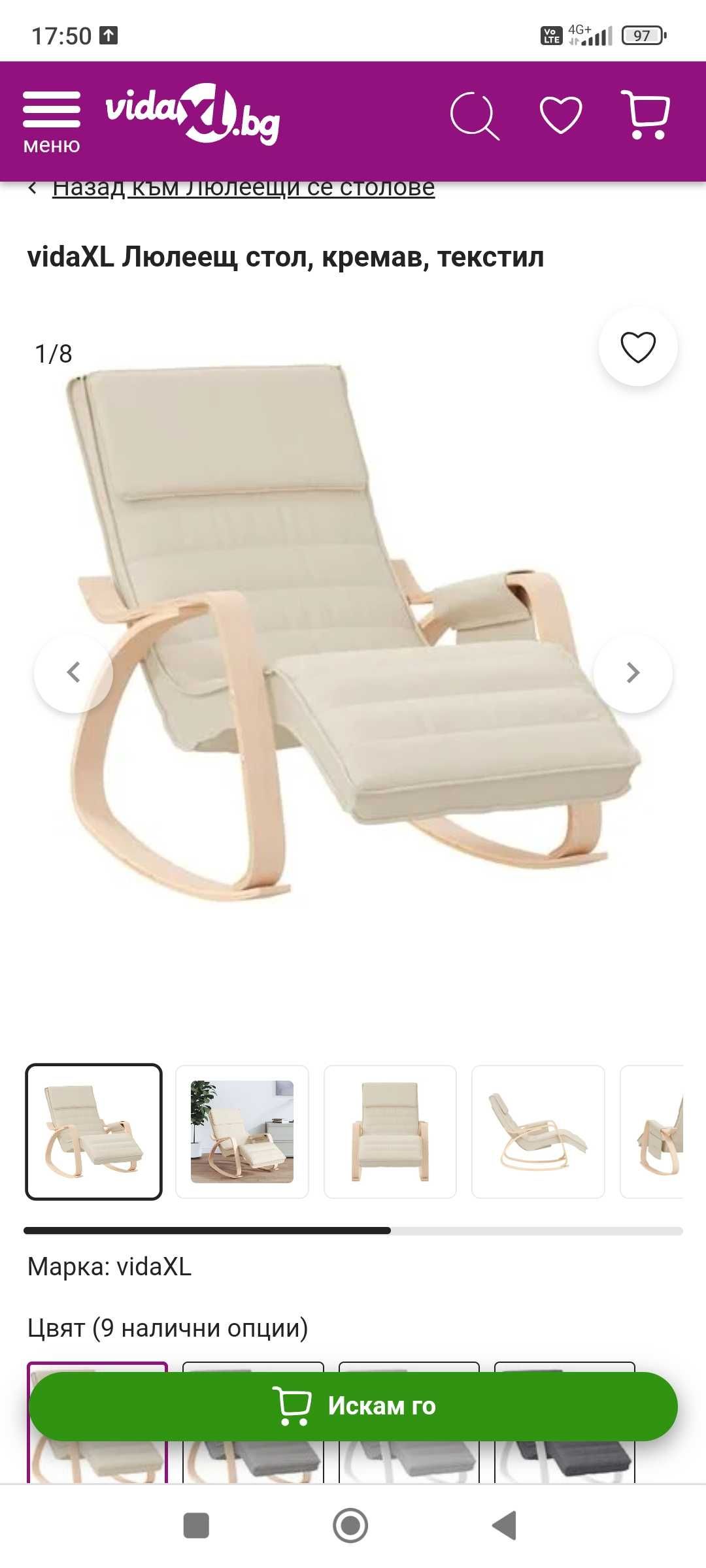This screenshot has width=706, height=1568.
Task: Show previous product image
Action: click(x=73, y=672)
